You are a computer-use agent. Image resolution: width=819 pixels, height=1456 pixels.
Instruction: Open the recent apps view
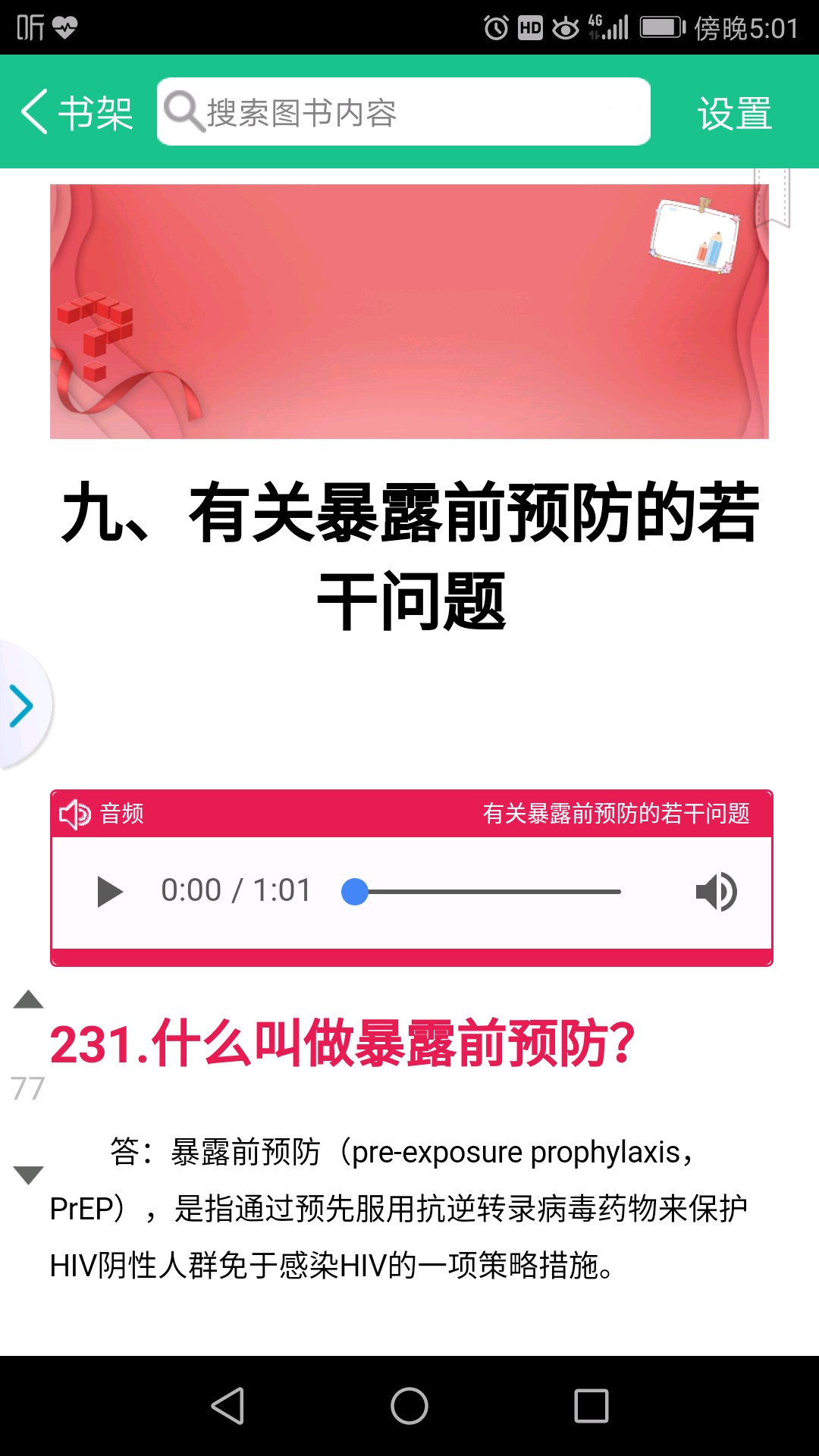point(591,1405)
